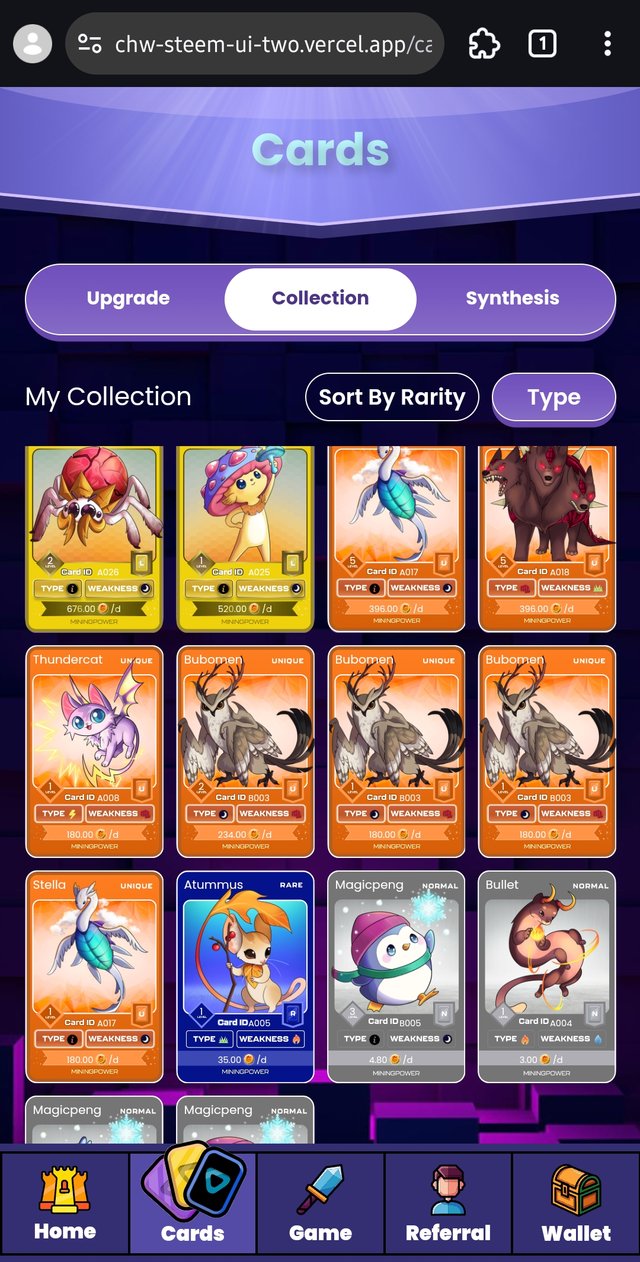The image size is (640, 1262).
Task: Open the Game tab
Action: (x=320, y=1203)
